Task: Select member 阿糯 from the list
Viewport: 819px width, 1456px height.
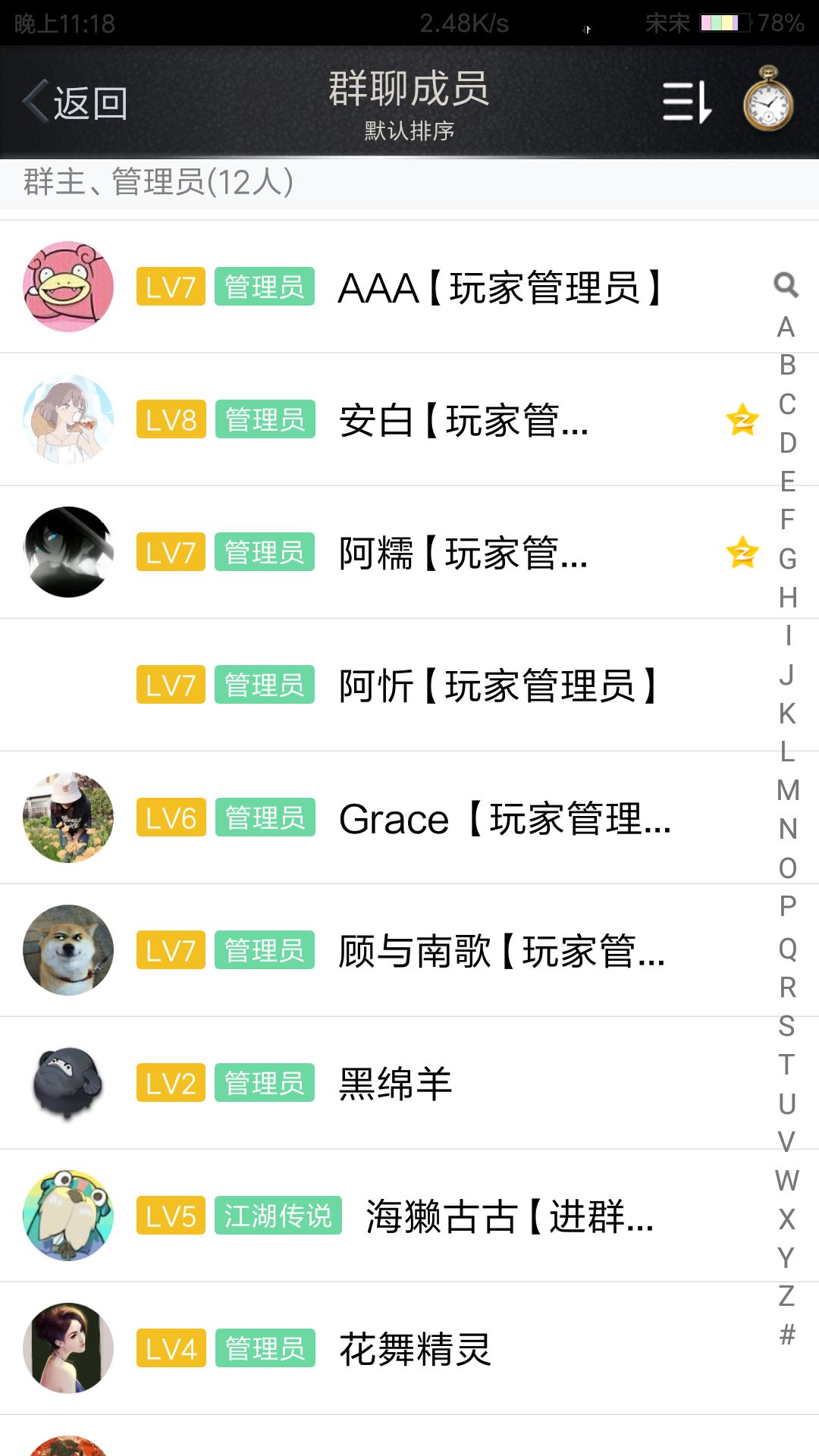Action: point(463,554)
